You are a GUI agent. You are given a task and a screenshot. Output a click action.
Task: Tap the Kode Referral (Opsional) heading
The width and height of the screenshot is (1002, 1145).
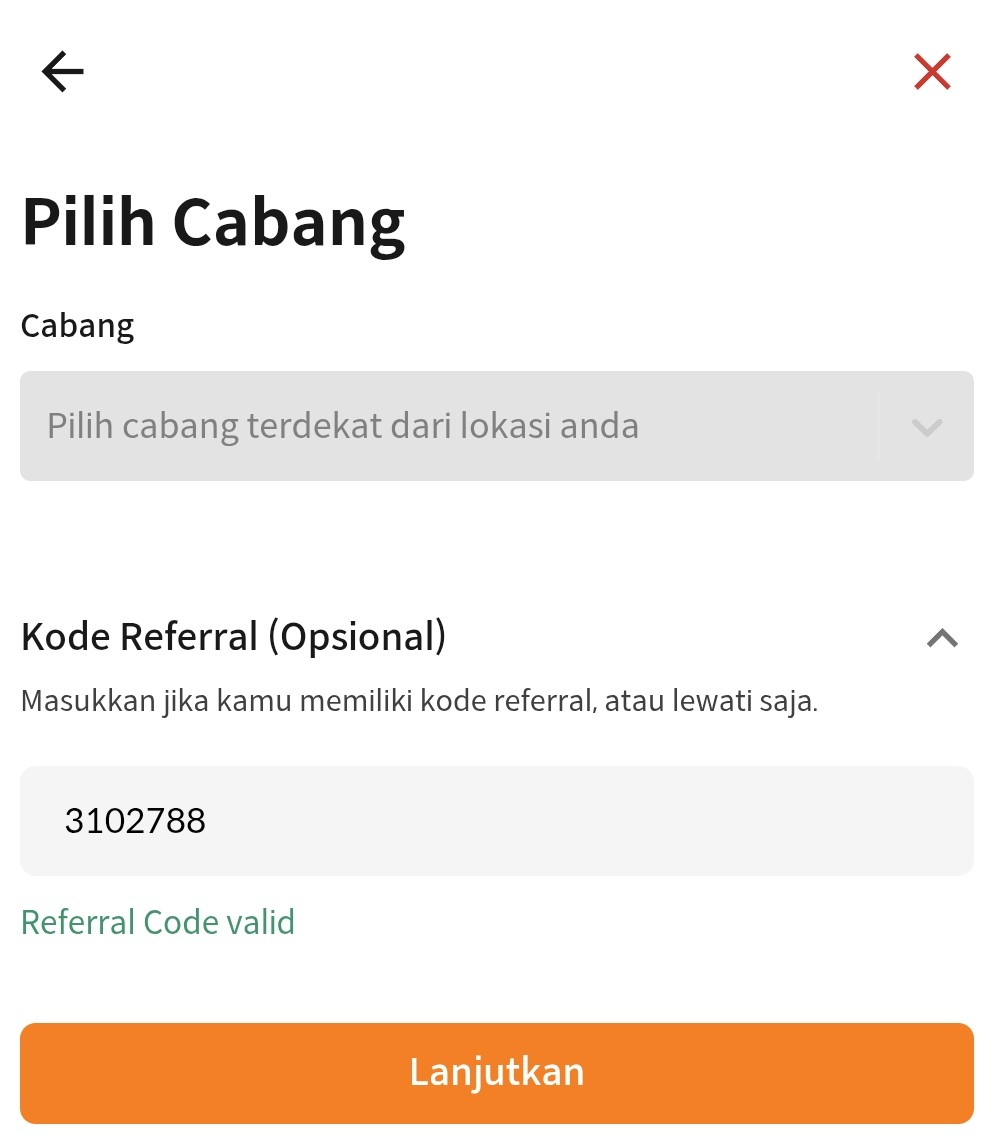coord(233,636)
